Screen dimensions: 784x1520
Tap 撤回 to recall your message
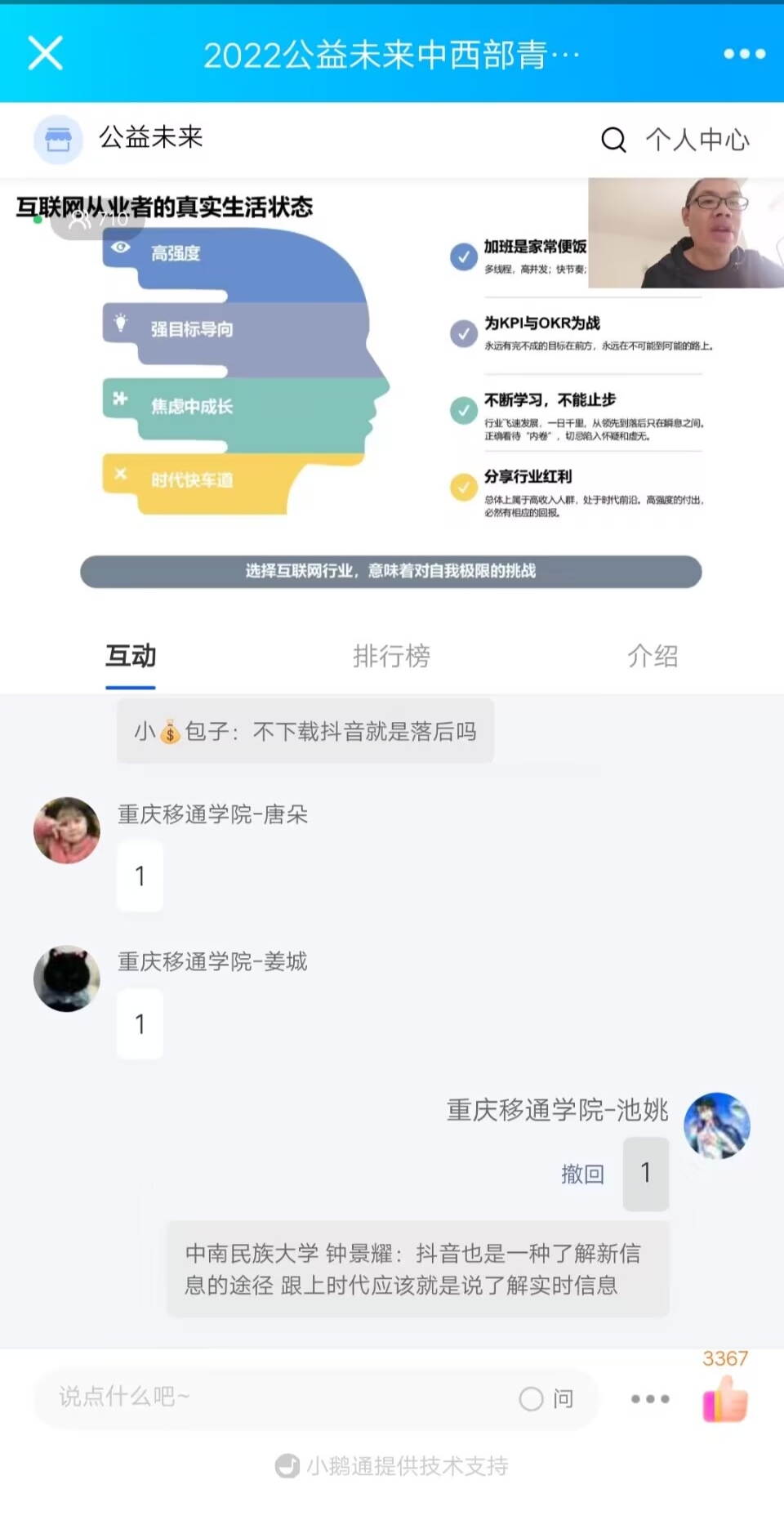pyautogui.click(x=582, y=1174)
